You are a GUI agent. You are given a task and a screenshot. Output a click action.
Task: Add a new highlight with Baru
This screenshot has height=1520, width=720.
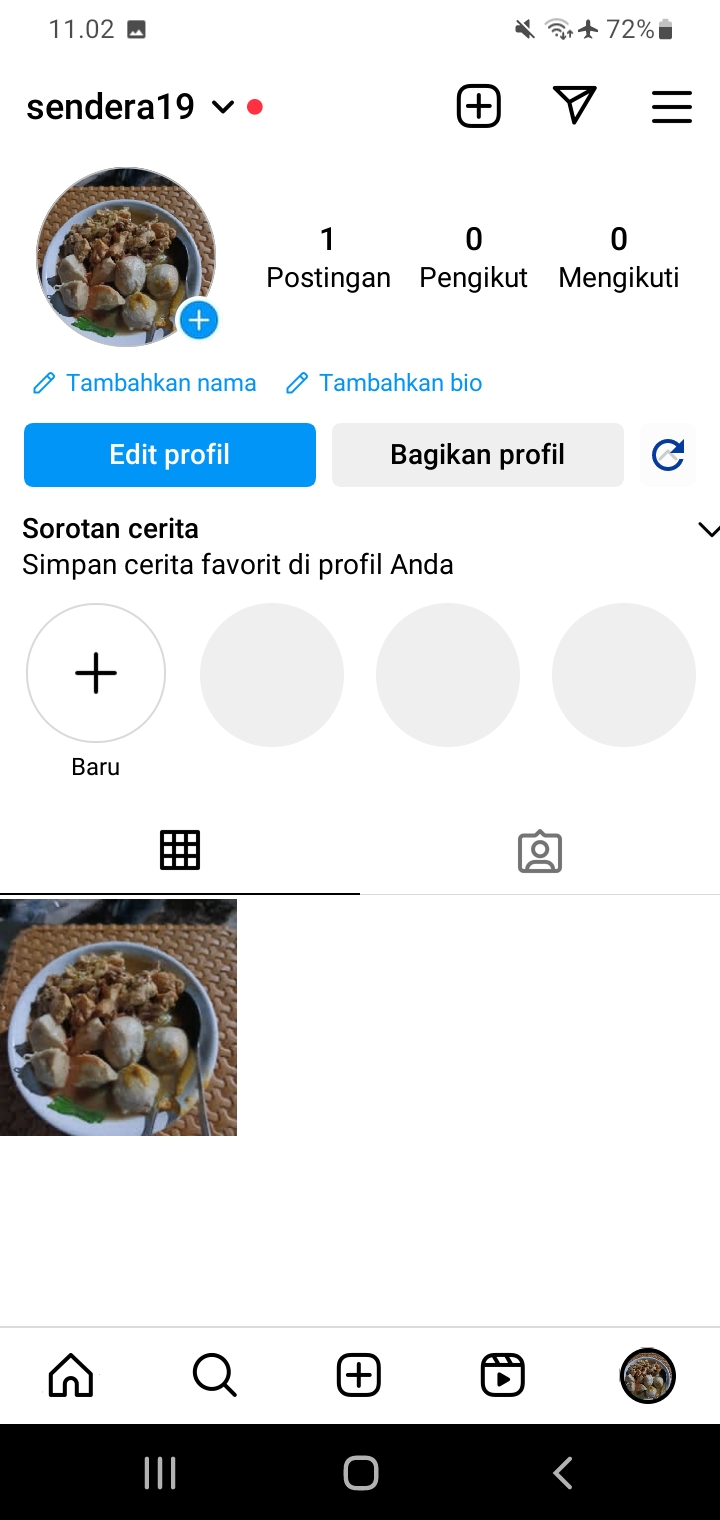point(96,673)
